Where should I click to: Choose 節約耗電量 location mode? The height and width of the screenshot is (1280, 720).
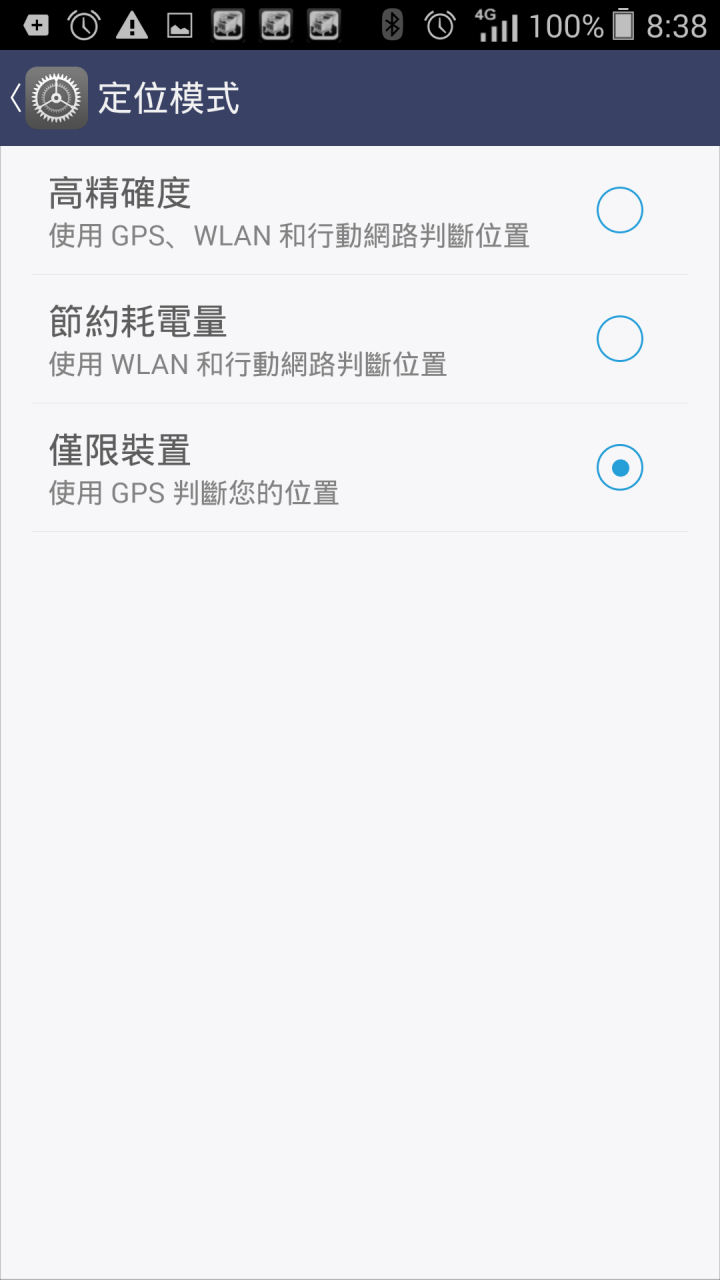click(x=619, y=339)
